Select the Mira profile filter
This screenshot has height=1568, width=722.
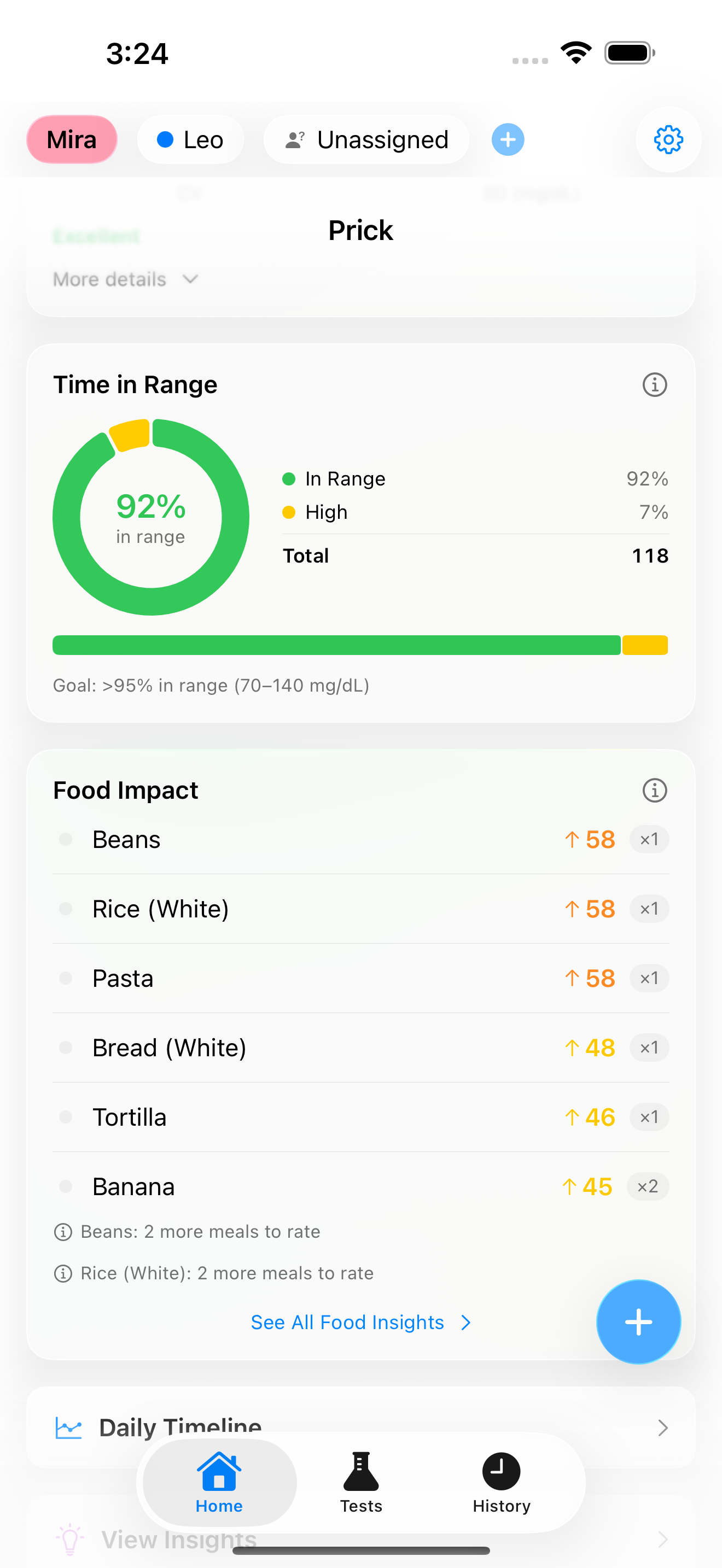(x=72, y=139)
